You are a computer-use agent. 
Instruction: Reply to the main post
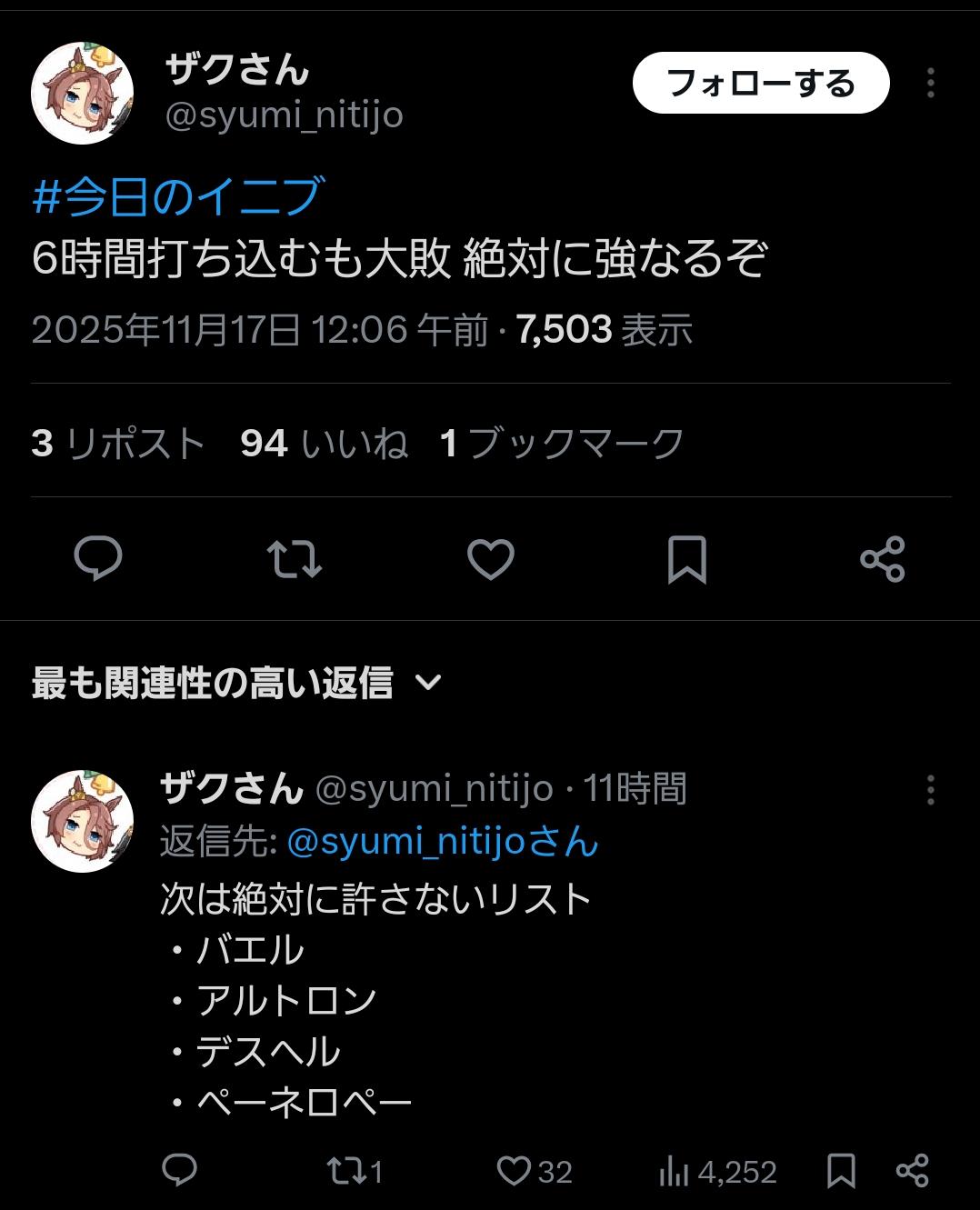(97, 558)
